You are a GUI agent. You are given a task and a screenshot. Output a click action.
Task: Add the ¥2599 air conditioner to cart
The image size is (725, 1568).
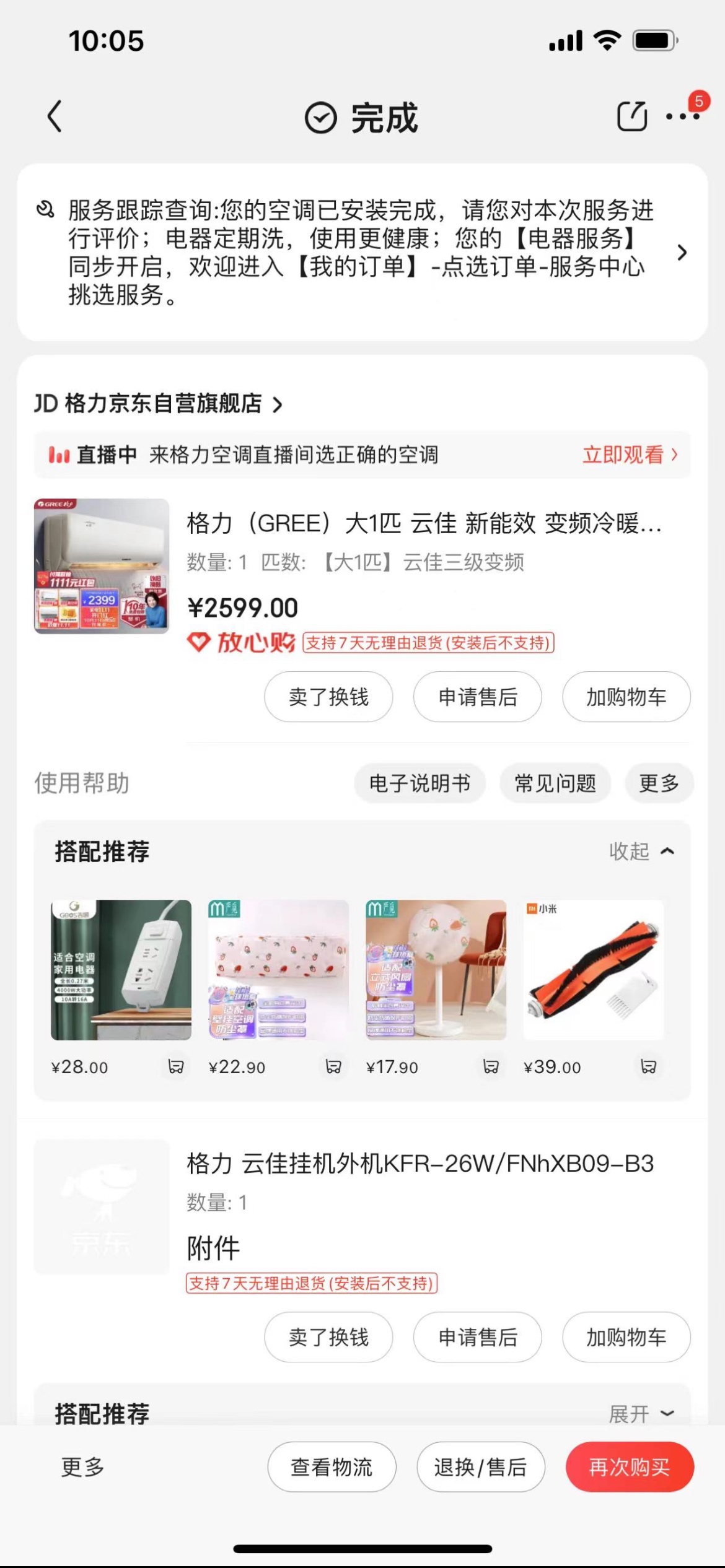[626, 697]
